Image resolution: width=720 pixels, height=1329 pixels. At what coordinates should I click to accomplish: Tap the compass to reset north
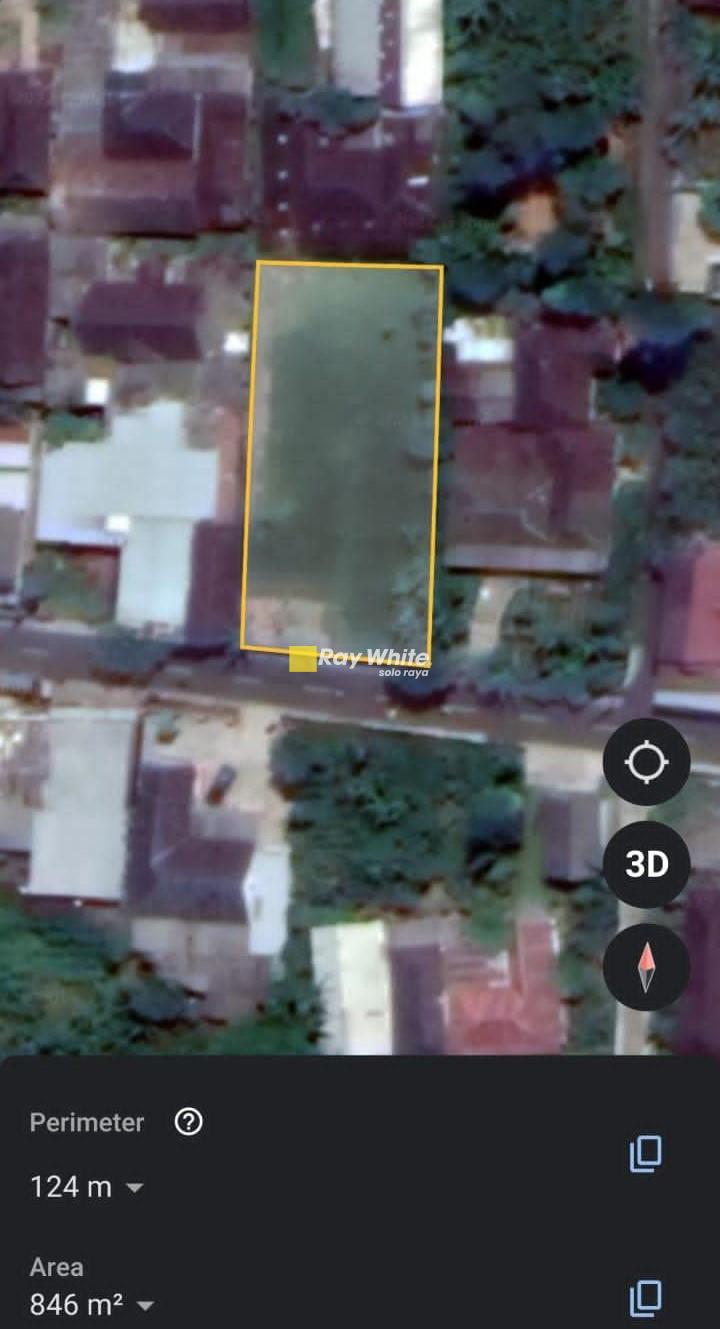pyautogui.click(x=646, y=966)
